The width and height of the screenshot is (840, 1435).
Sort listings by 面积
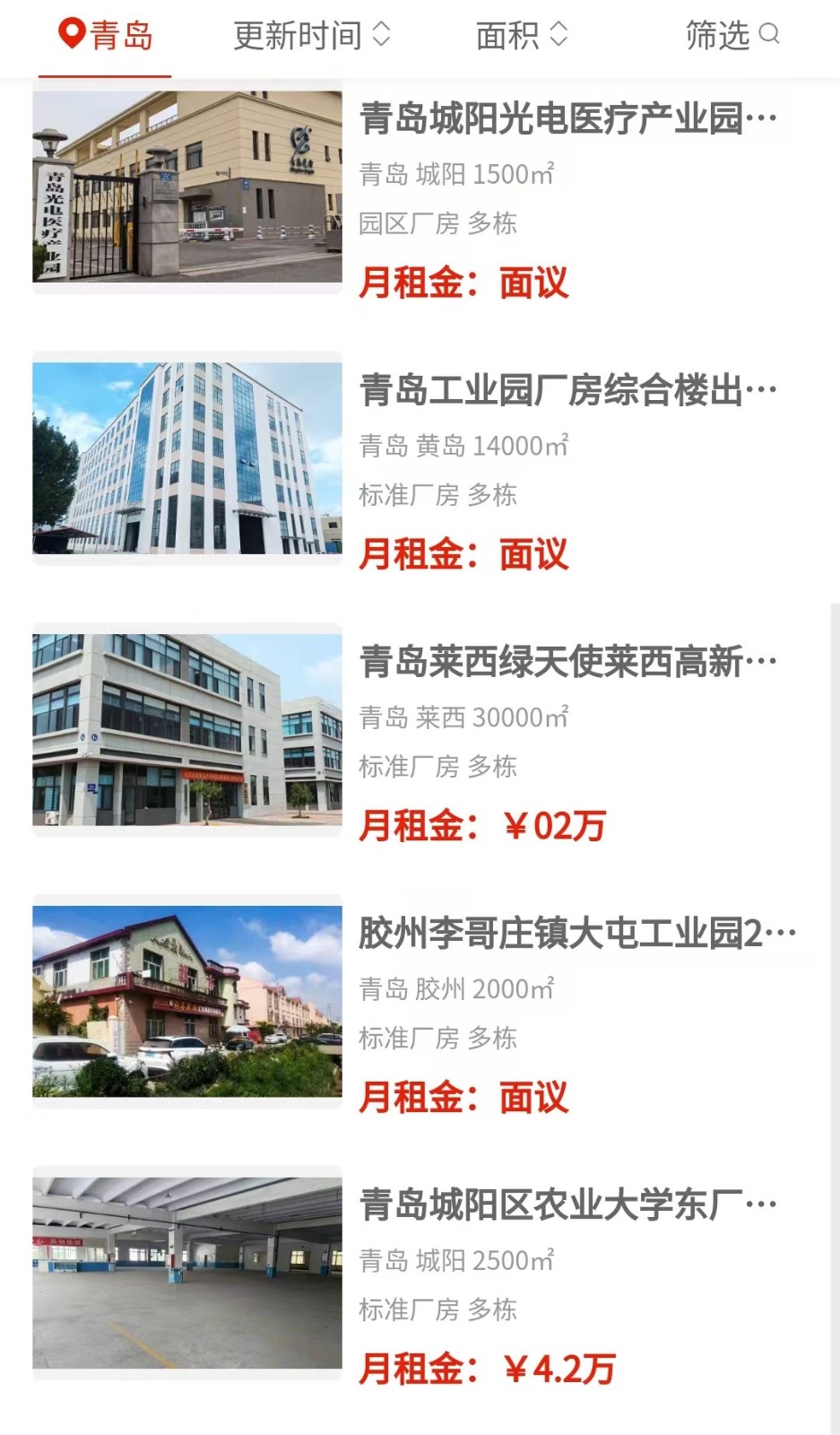(521, 36)
